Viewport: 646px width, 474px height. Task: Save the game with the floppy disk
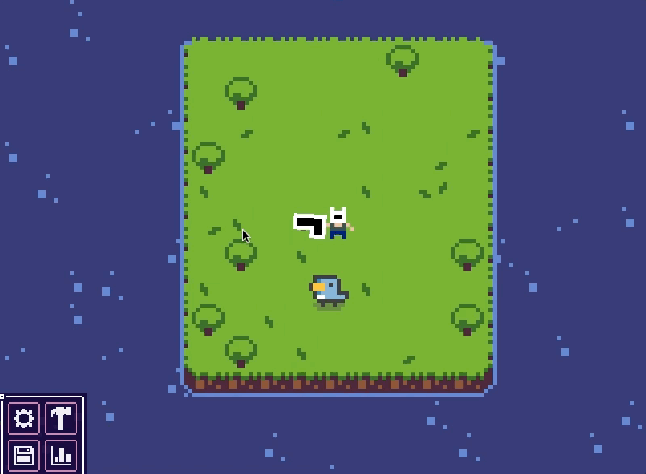click(x=24, y=456)
